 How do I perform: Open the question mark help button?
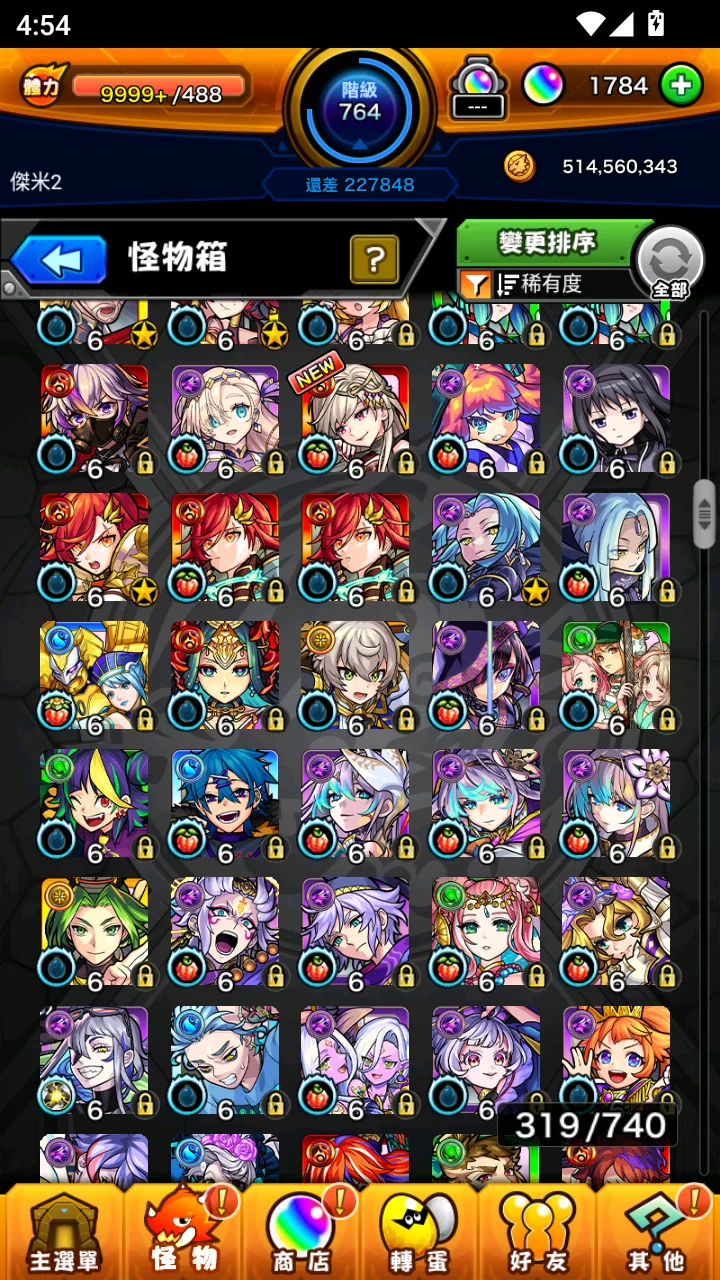374,260
